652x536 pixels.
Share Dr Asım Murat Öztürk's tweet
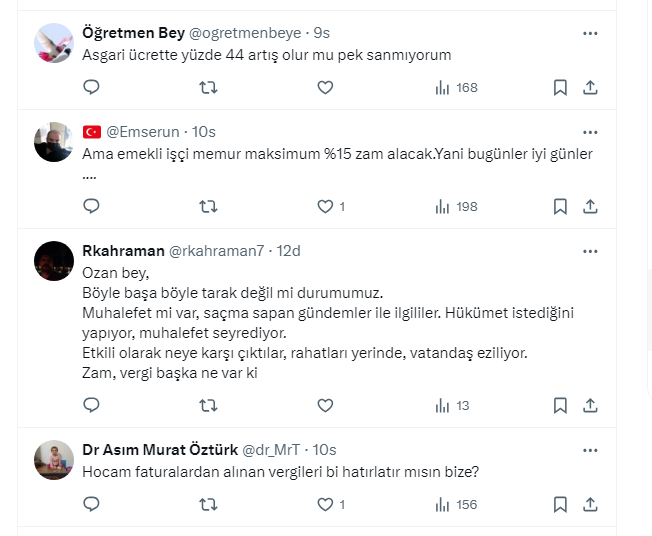[590, 504]
